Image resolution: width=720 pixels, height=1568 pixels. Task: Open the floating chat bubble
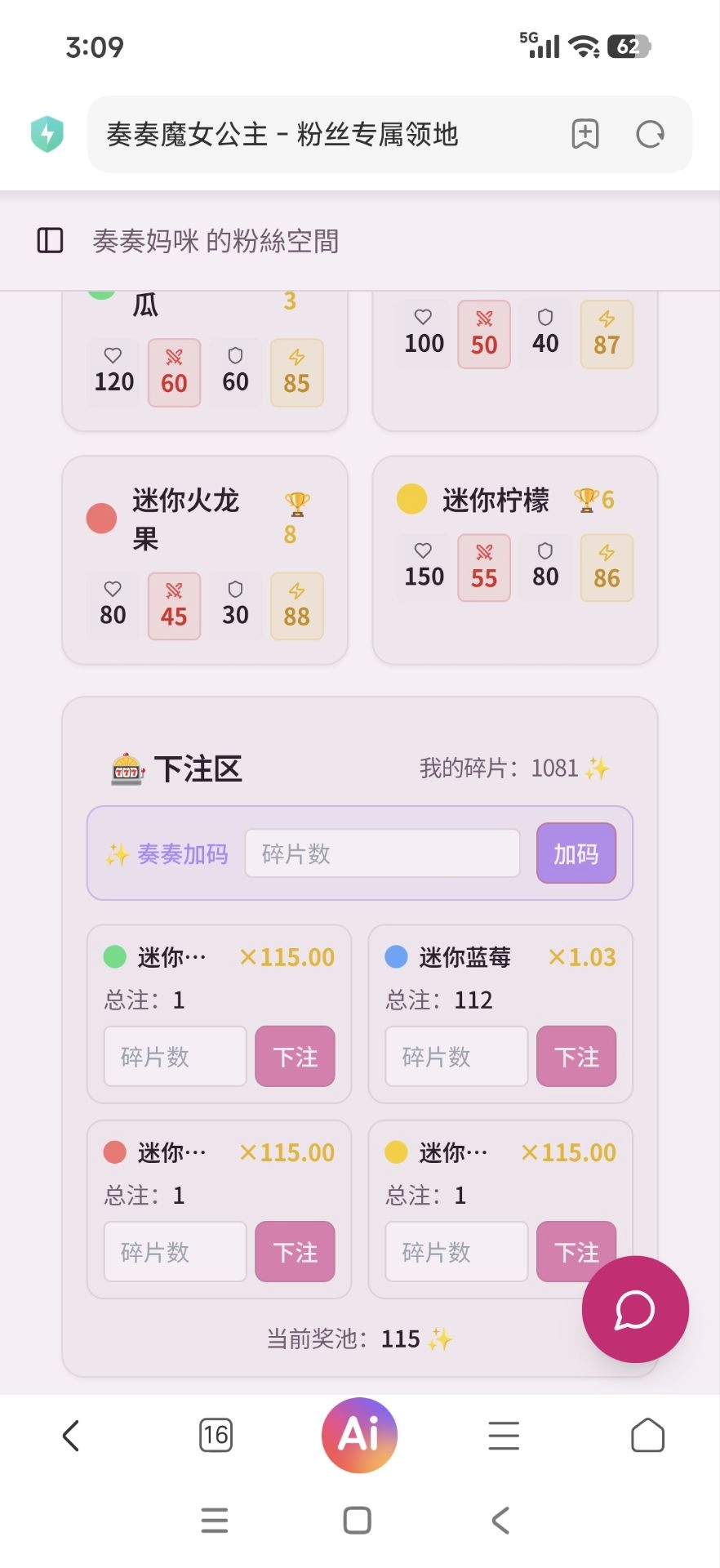[635, 1309]
